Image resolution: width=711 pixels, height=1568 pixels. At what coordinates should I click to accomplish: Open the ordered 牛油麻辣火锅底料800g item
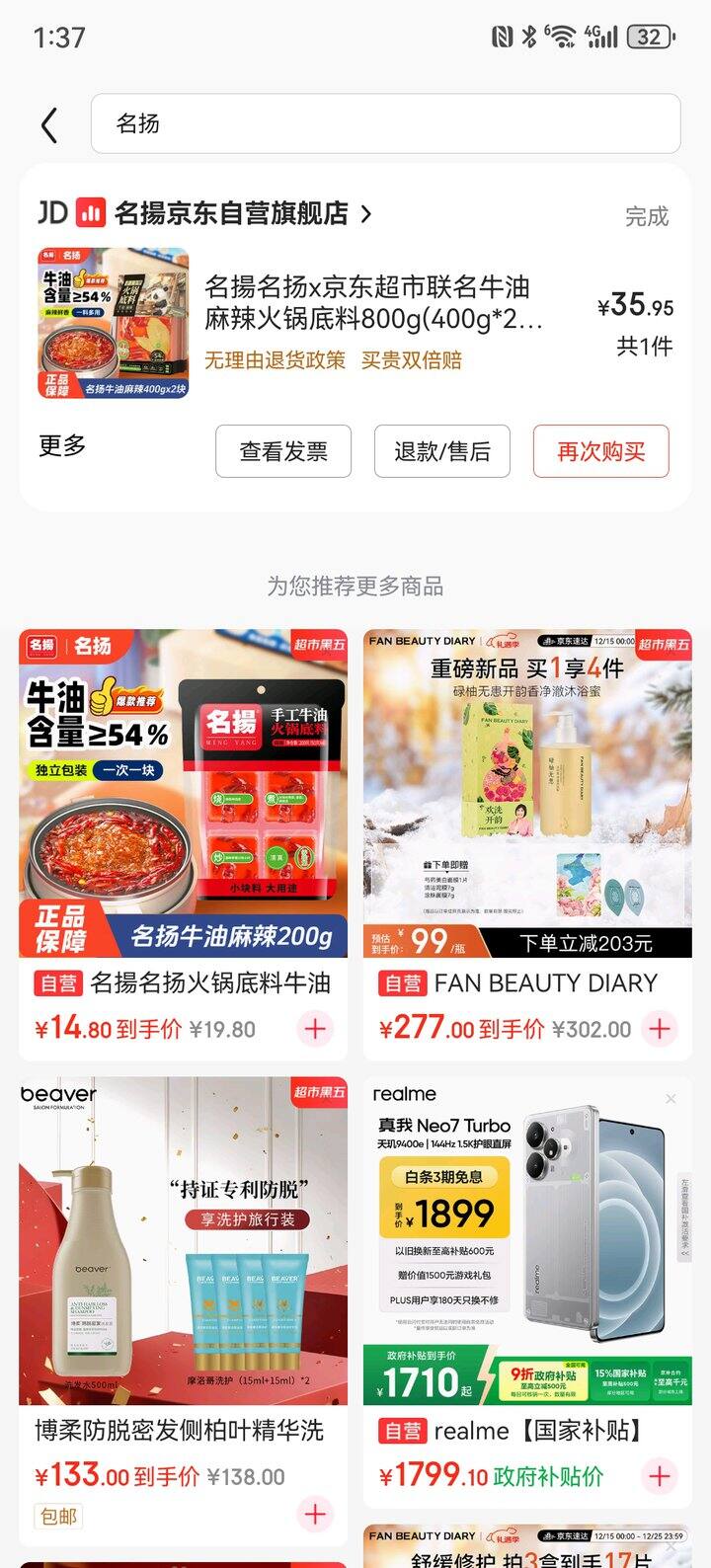click(373, 302)
